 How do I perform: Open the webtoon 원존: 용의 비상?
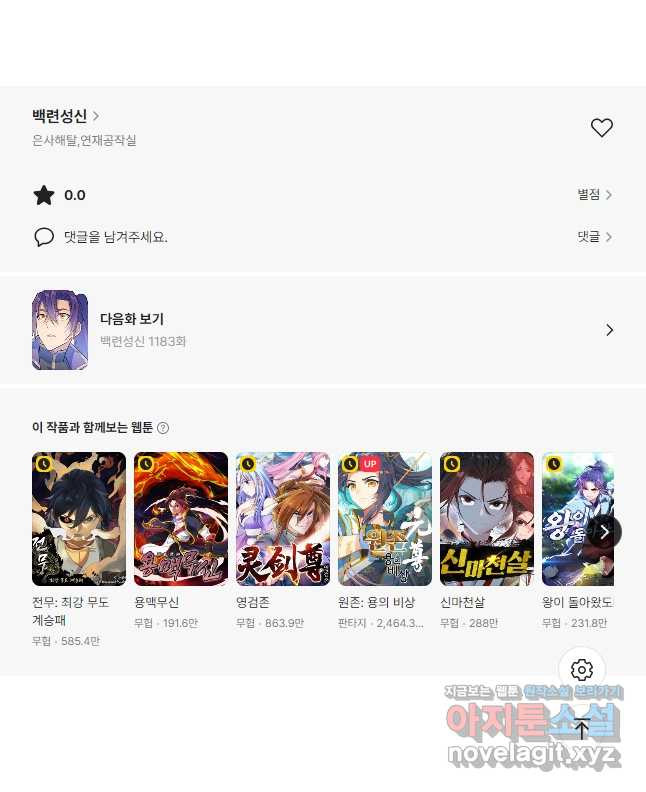click(x=385, y=519)
